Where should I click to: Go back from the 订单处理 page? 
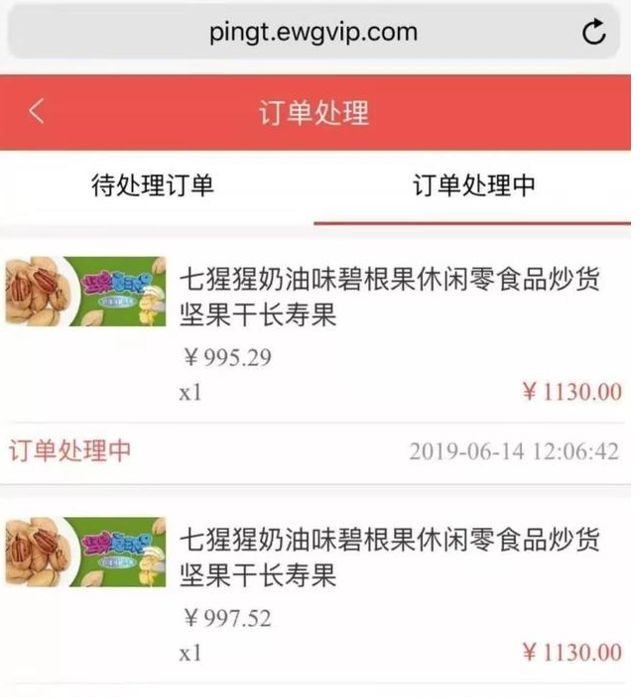click(x=36, y=110)
